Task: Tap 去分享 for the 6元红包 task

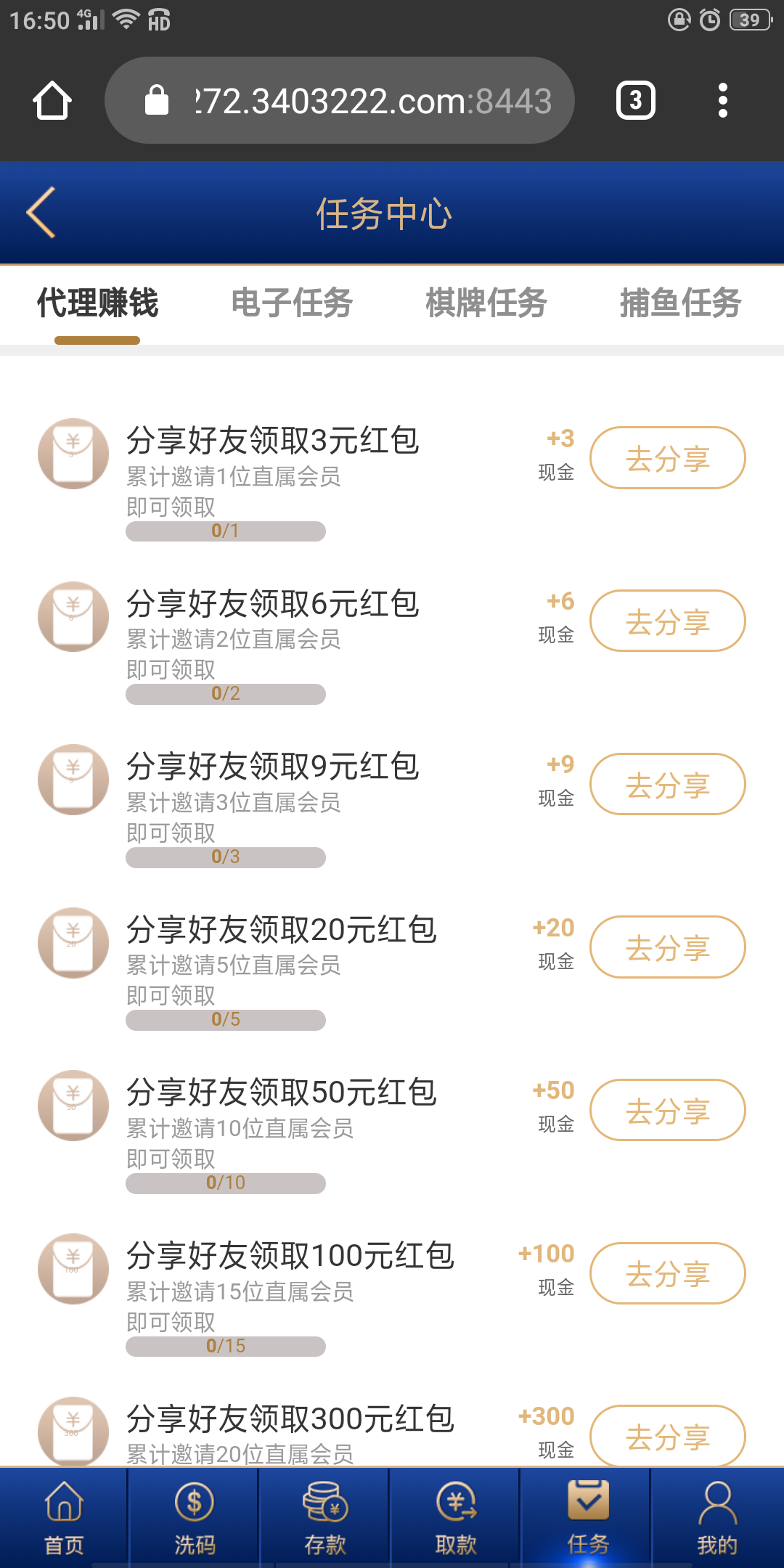Action: pyautogui.click(x=667, y=621)
